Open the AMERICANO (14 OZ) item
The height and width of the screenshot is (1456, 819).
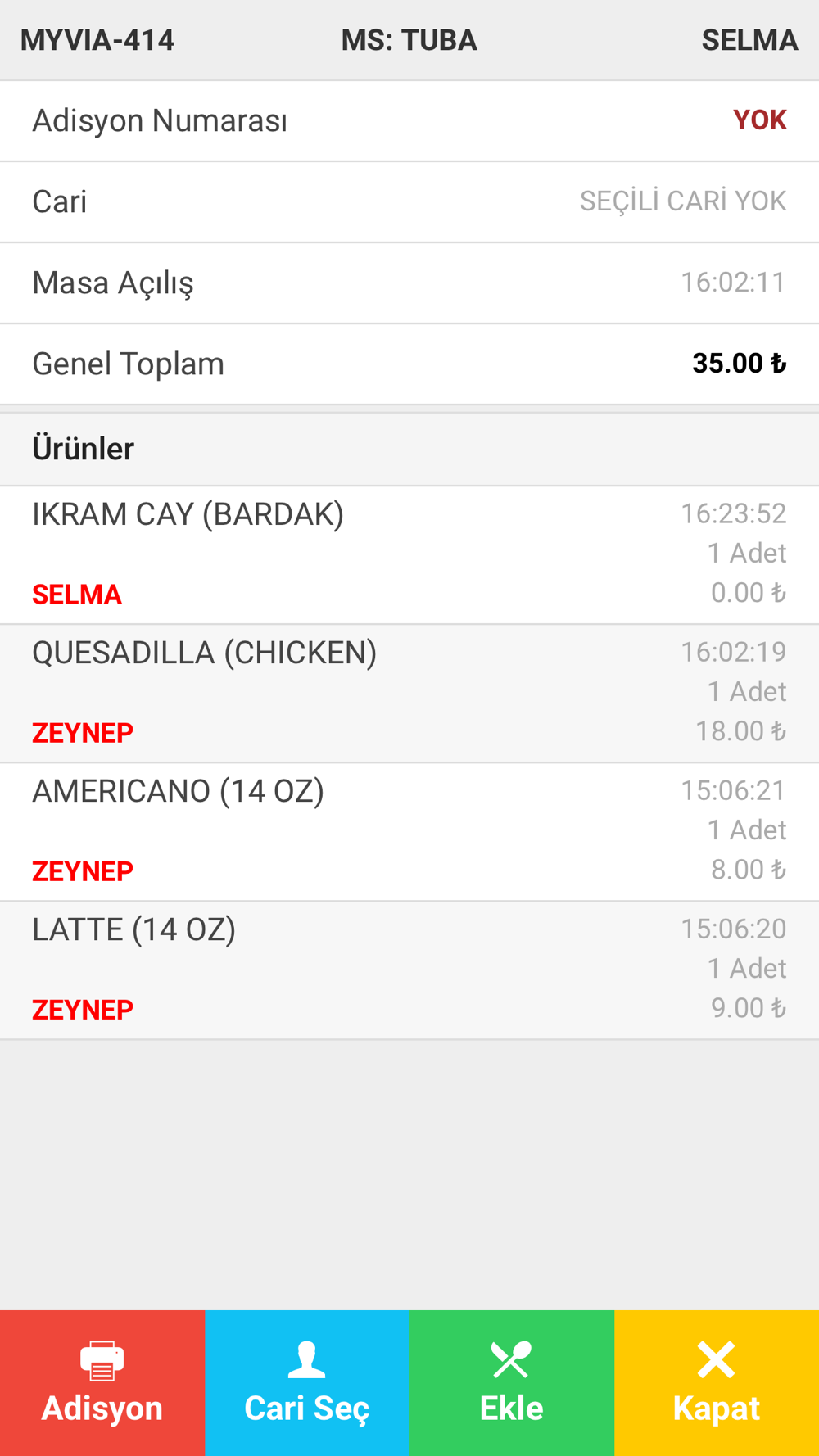pos(409,832)
